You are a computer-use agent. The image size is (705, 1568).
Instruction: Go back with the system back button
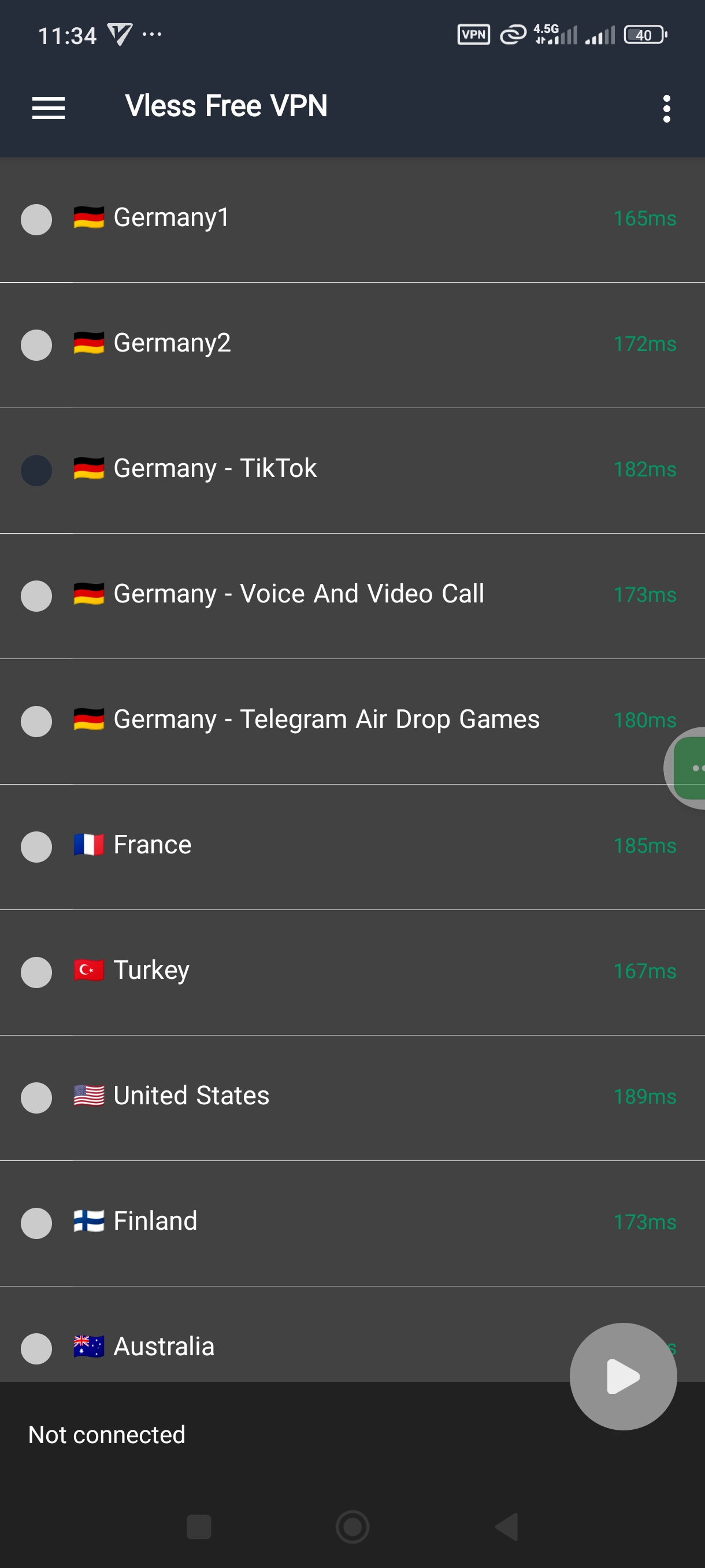(506, 1526)
